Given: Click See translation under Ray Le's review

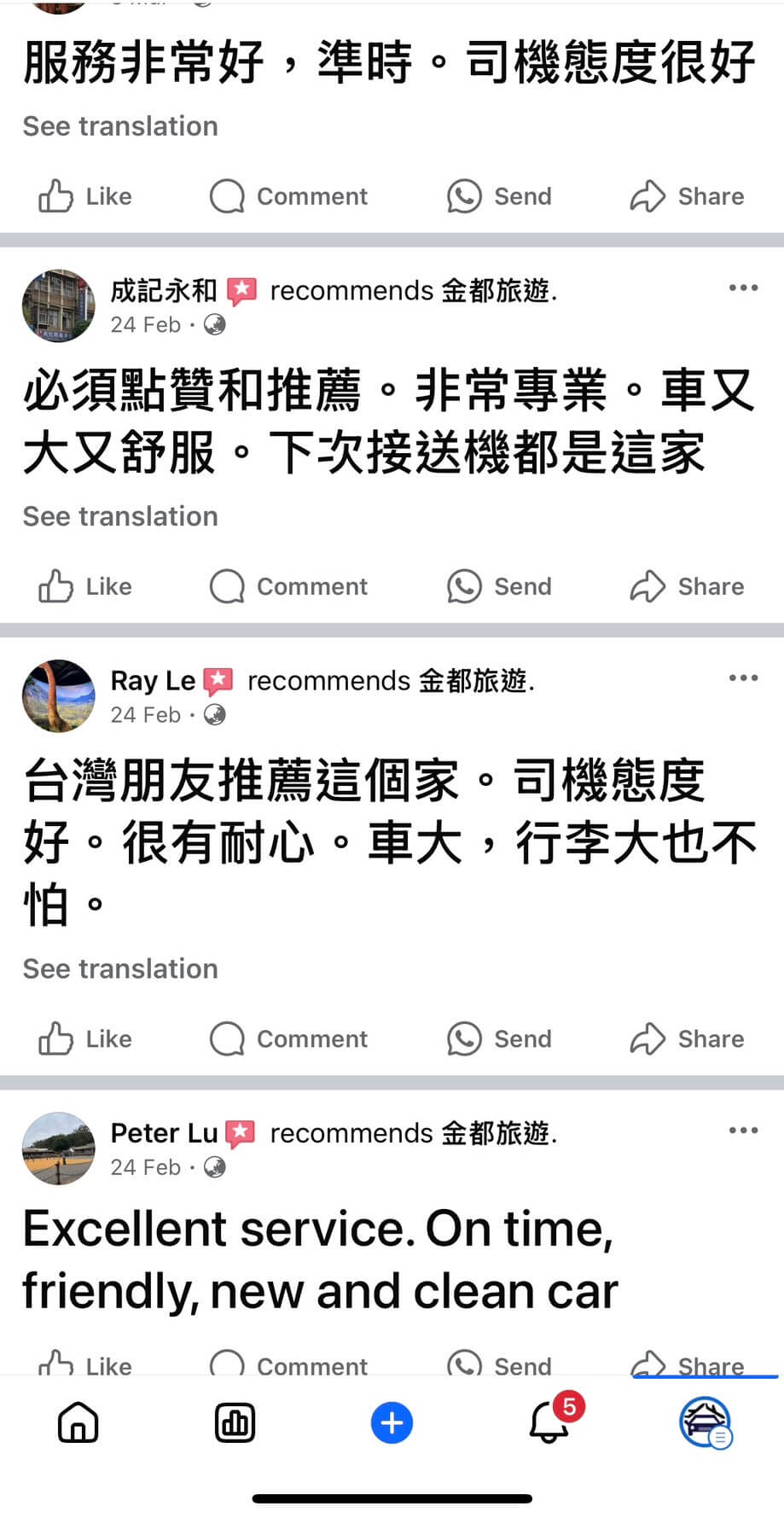Looking at the screenshot, I should tap(119, 968).
